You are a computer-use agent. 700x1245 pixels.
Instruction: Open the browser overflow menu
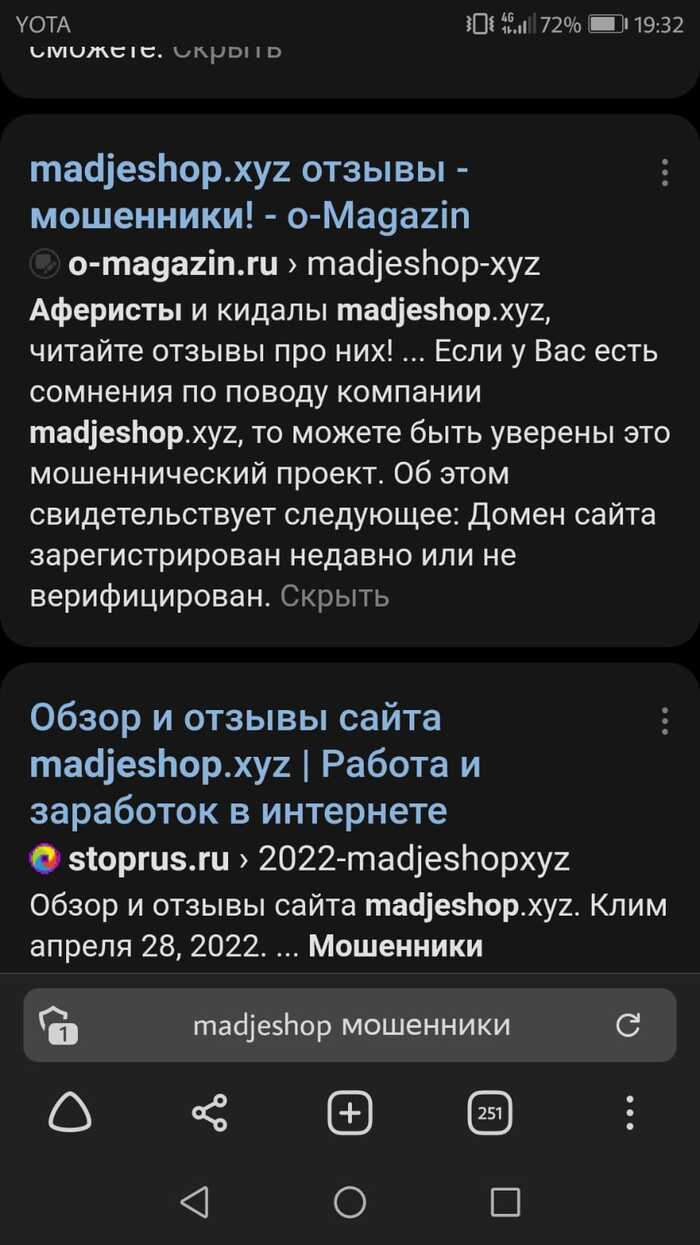[x=630, y=1112]
